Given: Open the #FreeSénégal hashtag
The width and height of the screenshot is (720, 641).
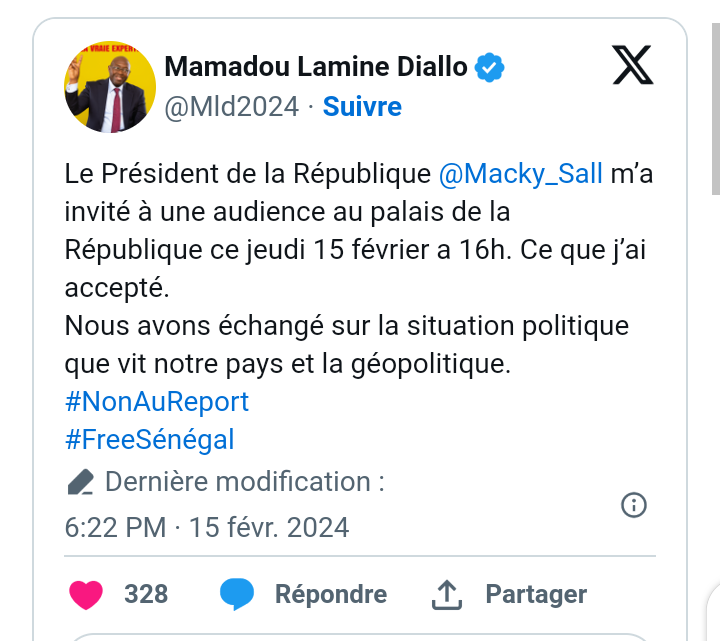Looking at the screenshot, I should (150, 439).
